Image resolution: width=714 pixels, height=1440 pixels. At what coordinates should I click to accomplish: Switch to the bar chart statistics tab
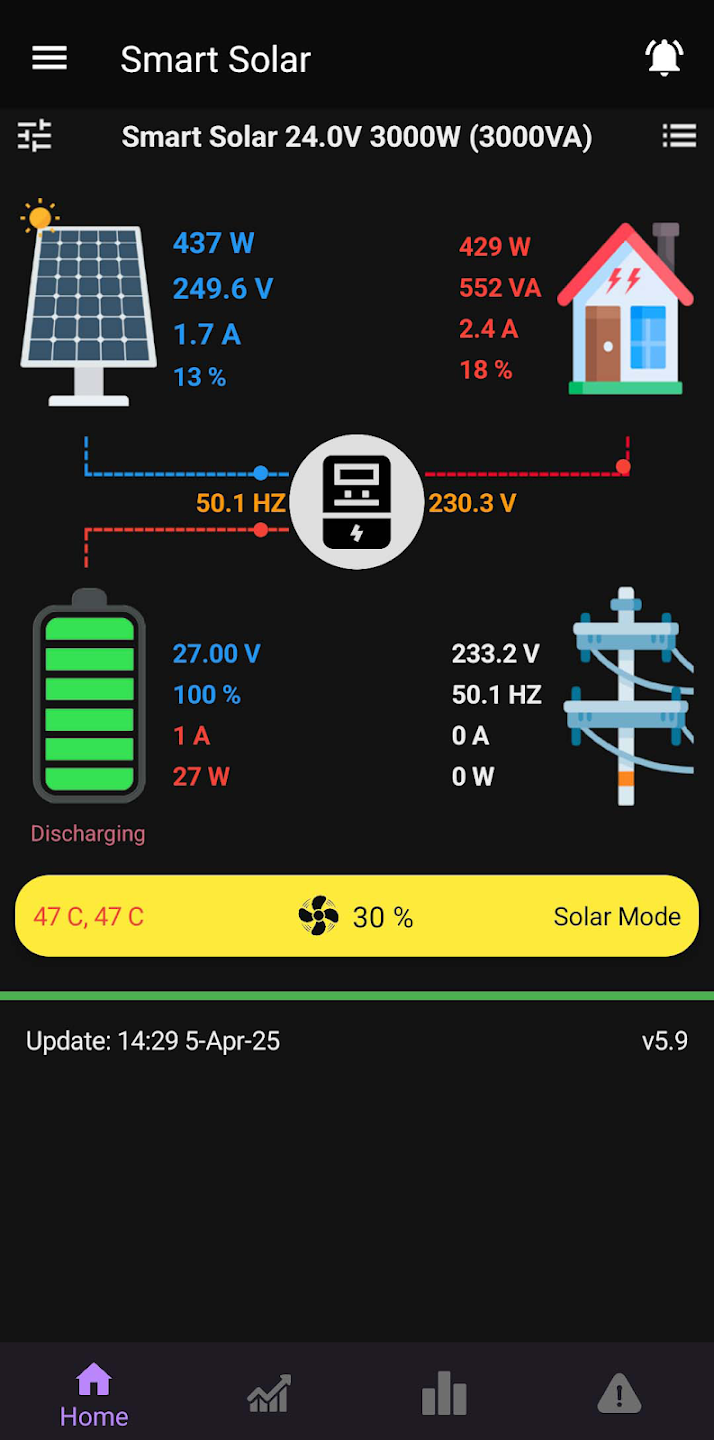[x=444, y=1393]
